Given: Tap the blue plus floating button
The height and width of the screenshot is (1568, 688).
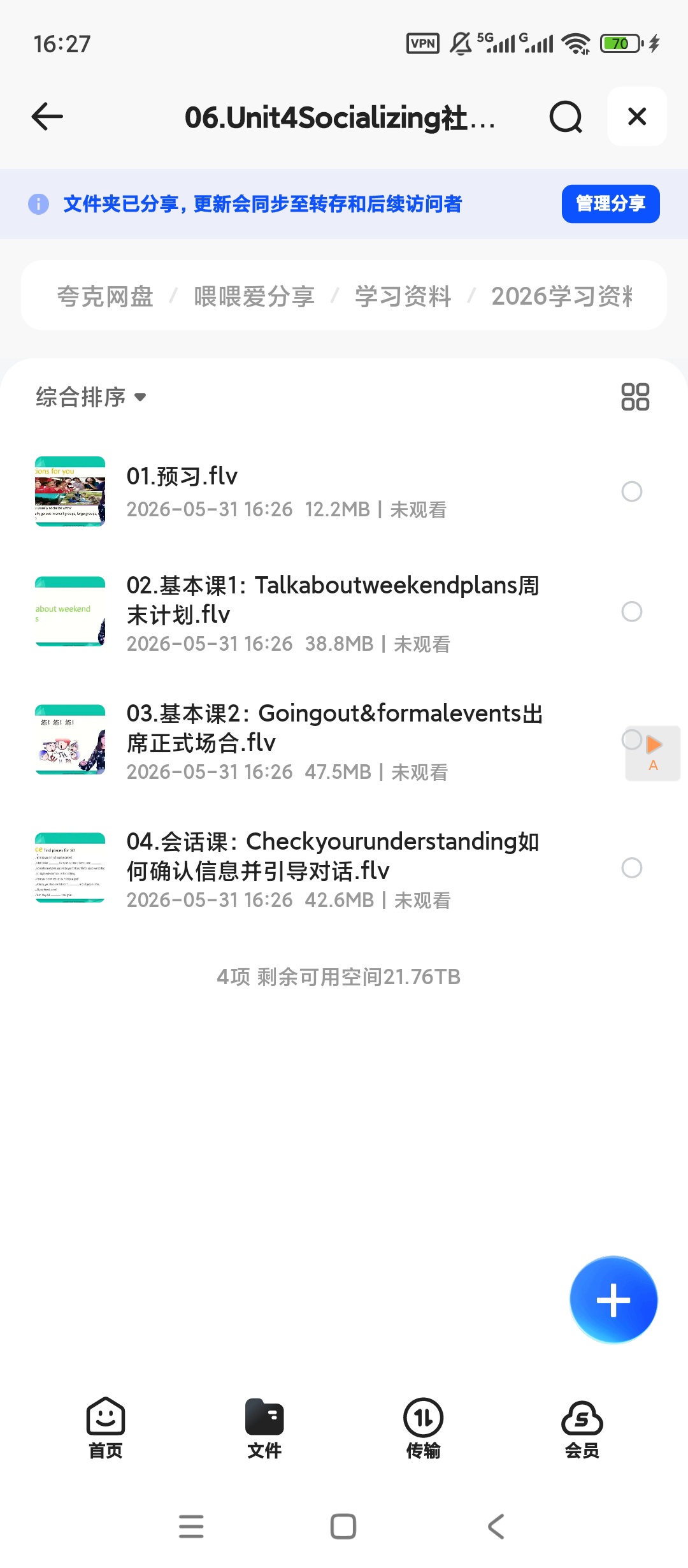Looking at the screenshot, I should 613,1300.
